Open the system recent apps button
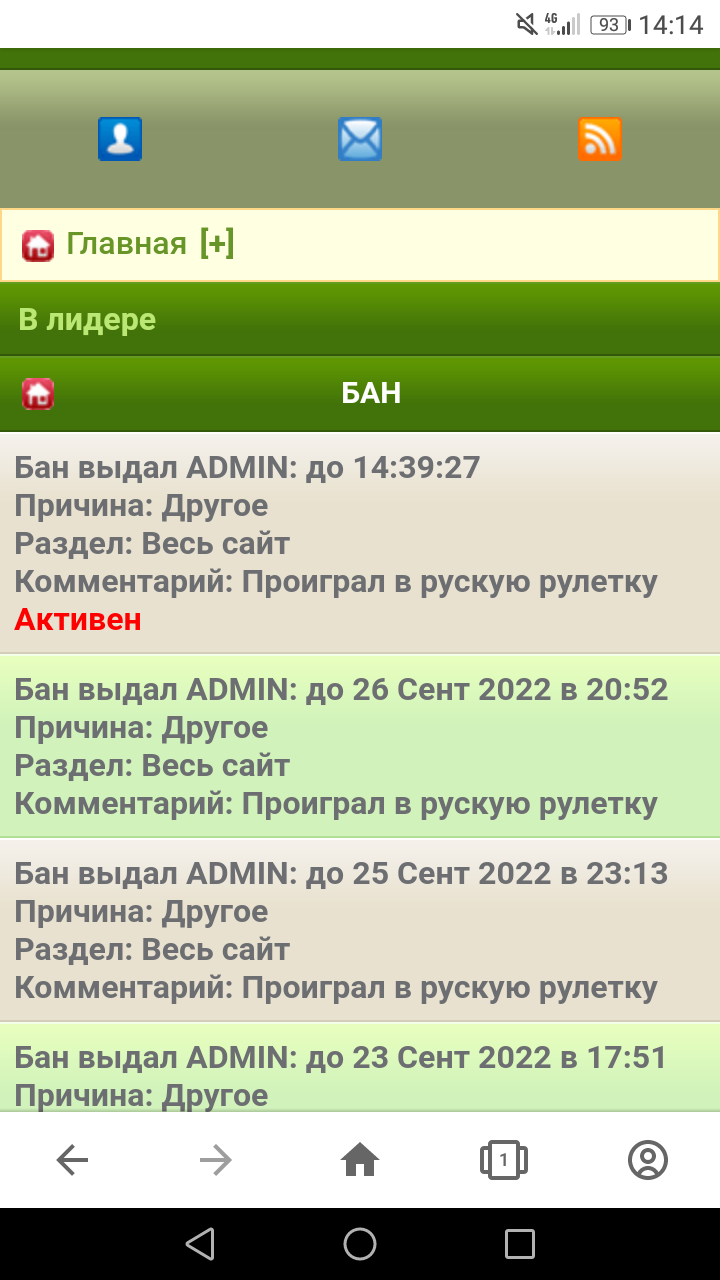720x1280 pixels. (x=520, y=1244)
